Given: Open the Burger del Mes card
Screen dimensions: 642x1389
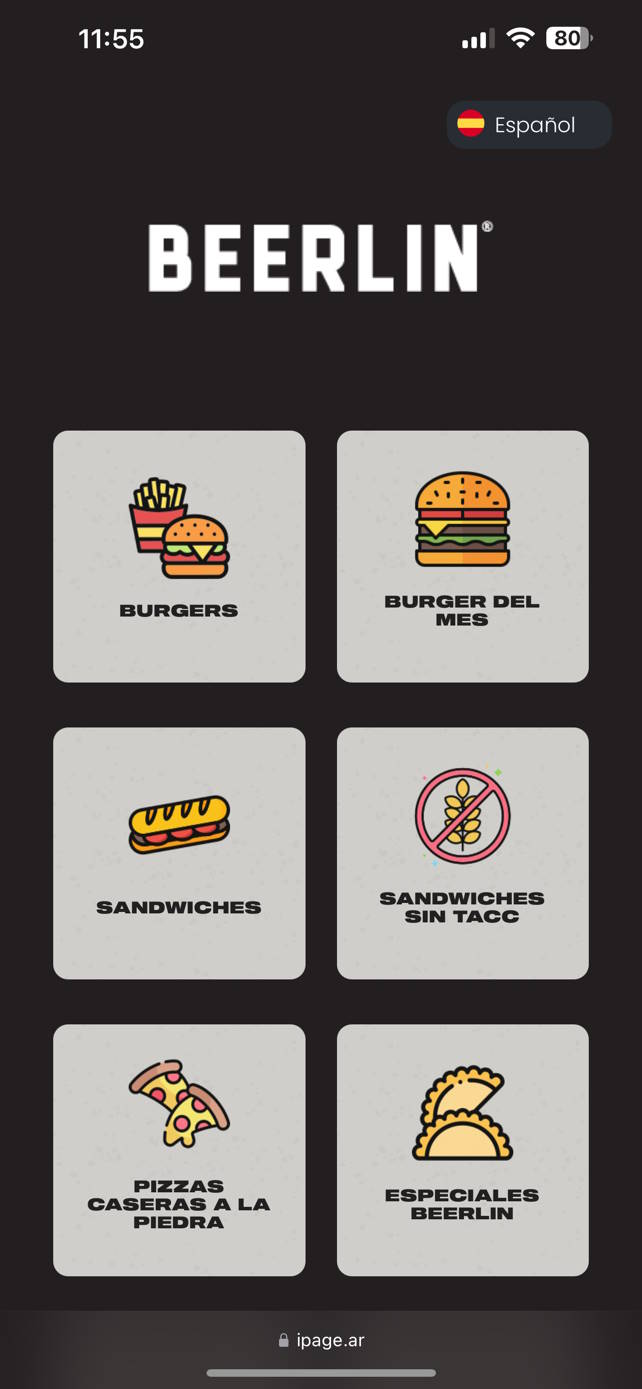Looking at the screenshot, I should click(x=462, y=557).
